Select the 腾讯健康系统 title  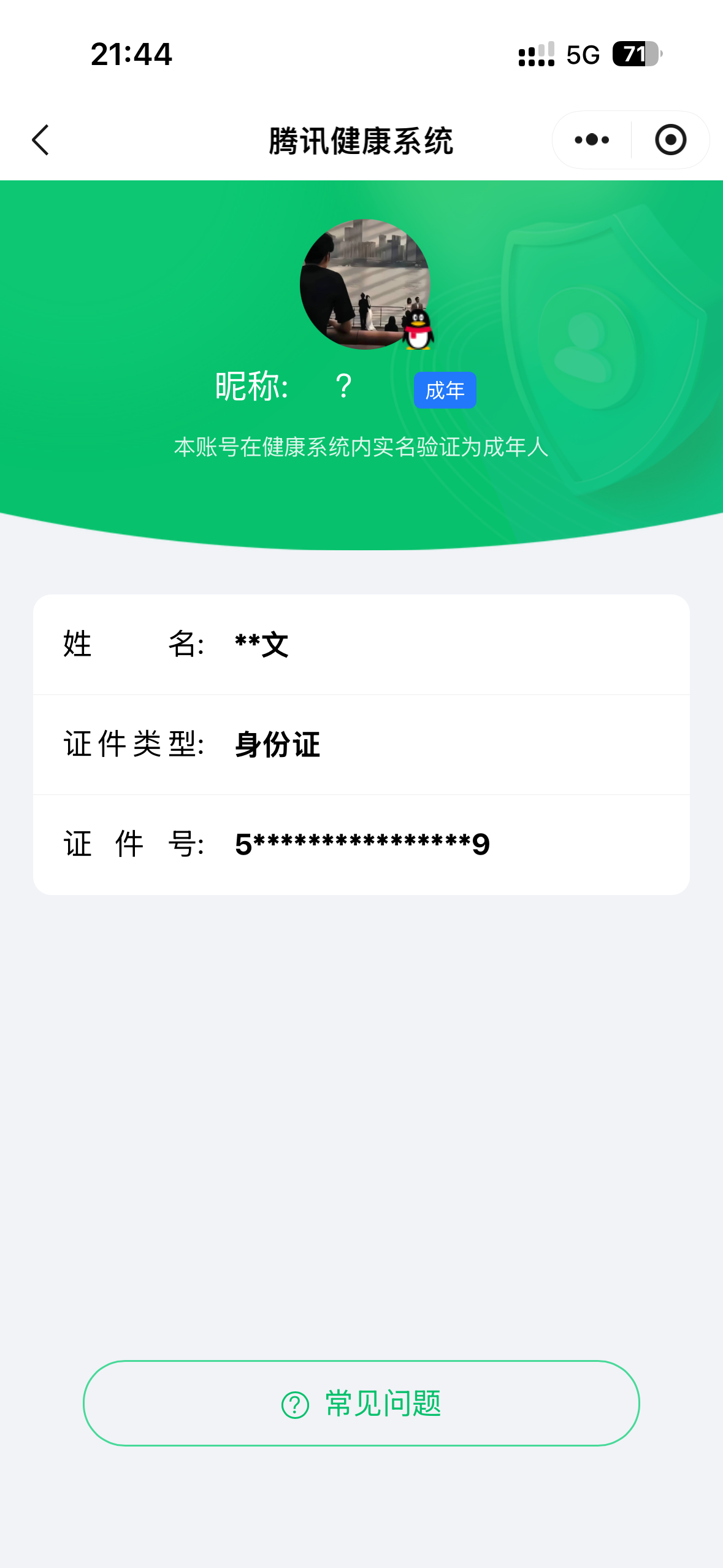pyautogui.click(x=362, y=139)
